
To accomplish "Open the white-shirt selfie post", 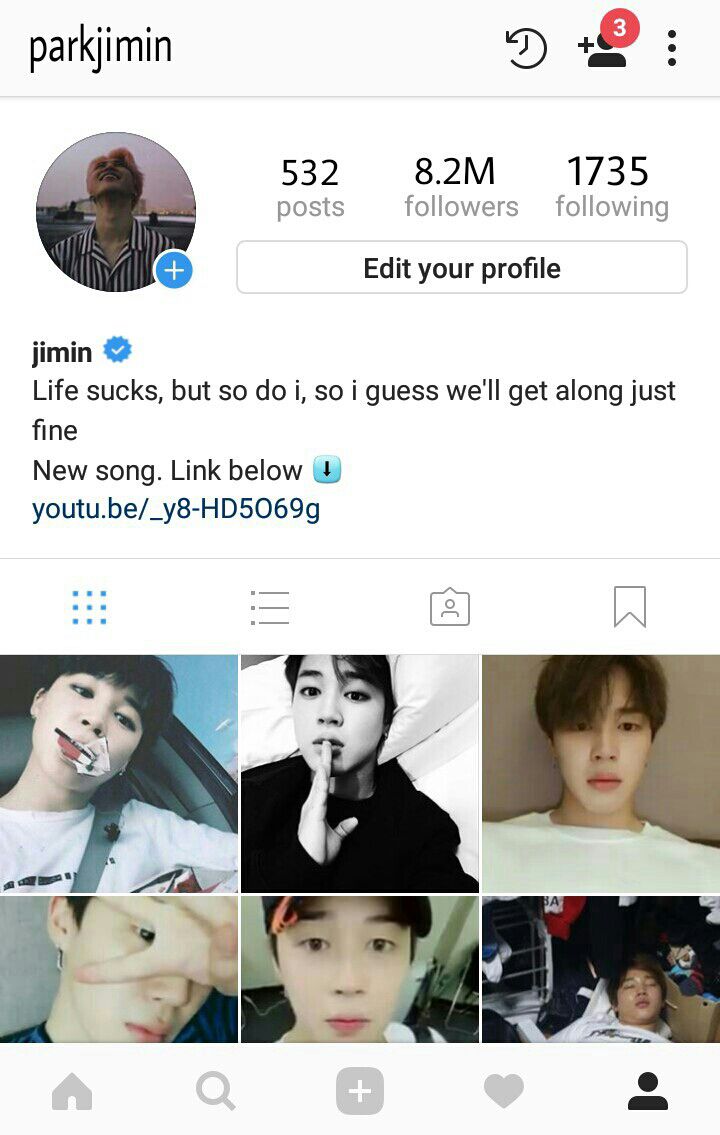I will [601, 773].
